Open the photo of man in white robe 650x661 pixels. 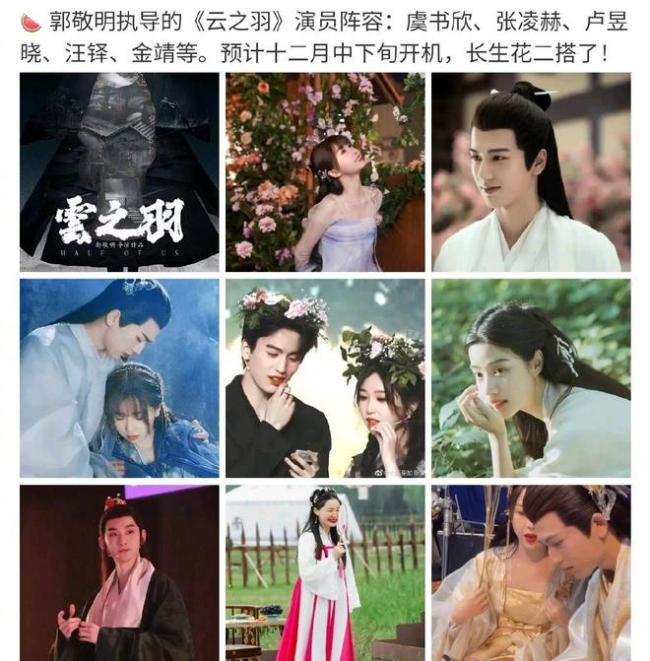tap(531, 172)
